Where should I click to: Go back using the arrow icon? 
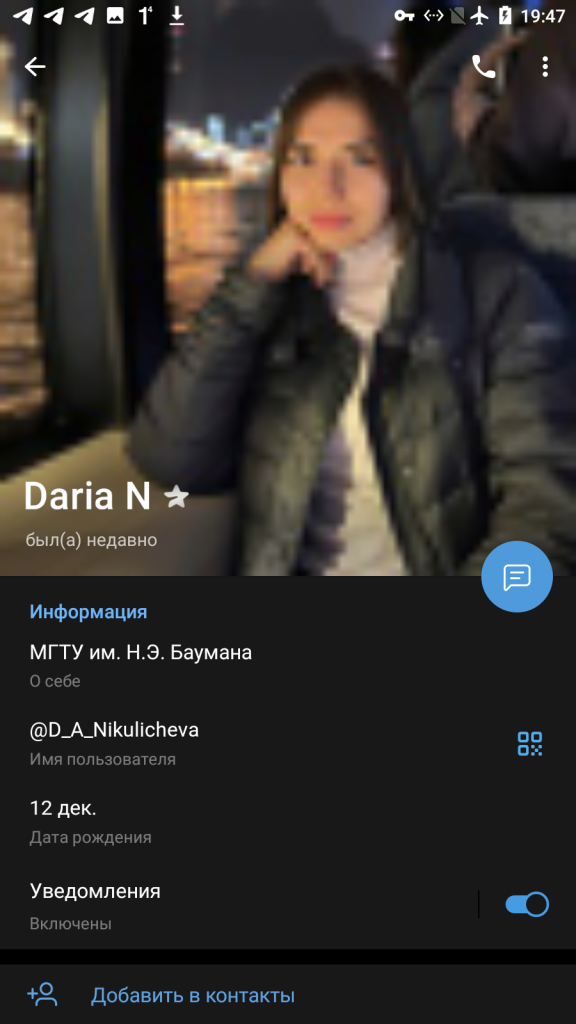pyautogui.click(x=35, y=67)
